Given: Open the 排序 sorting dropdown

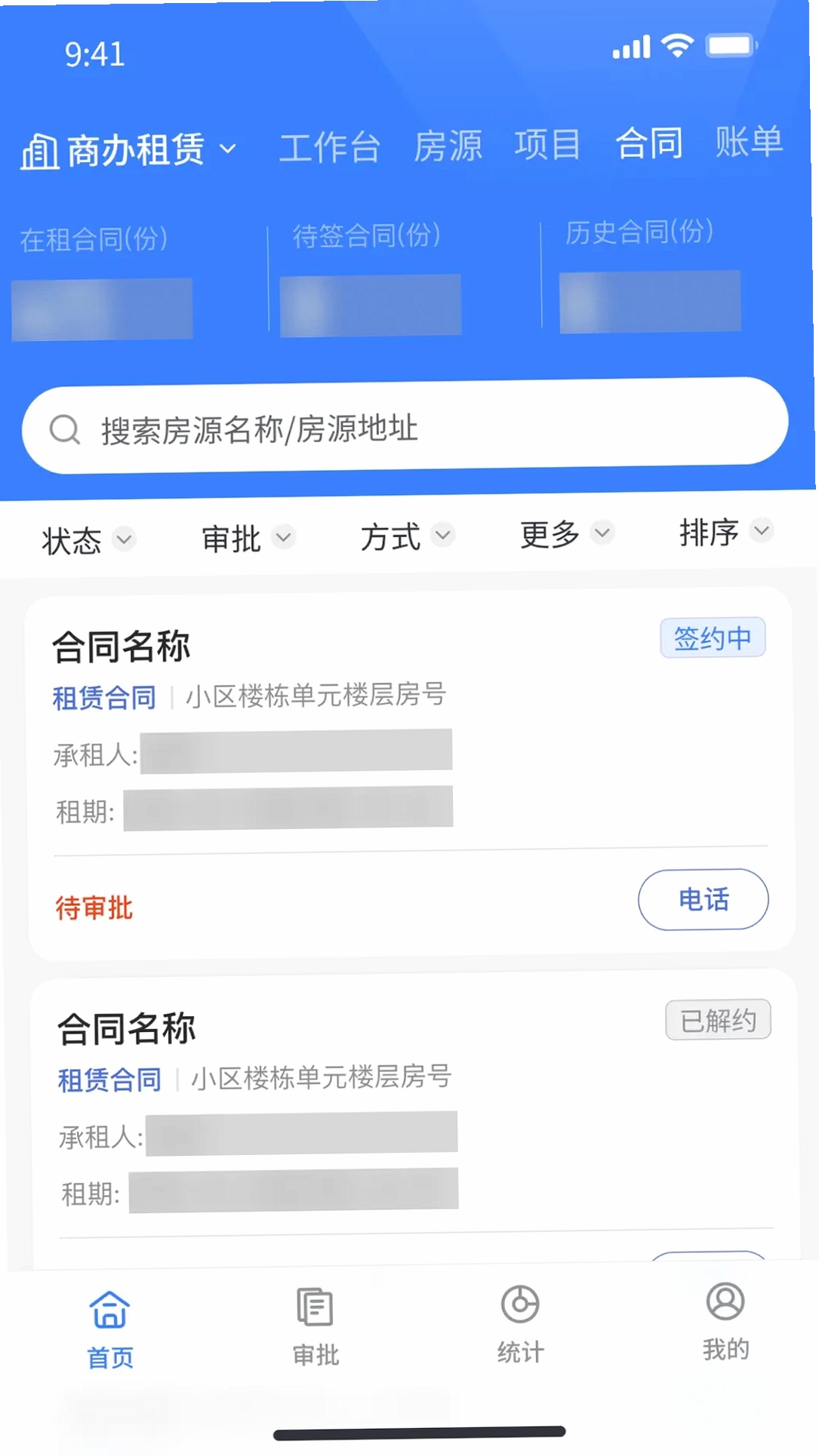Looking at the screenshot, I should [726, 532].
